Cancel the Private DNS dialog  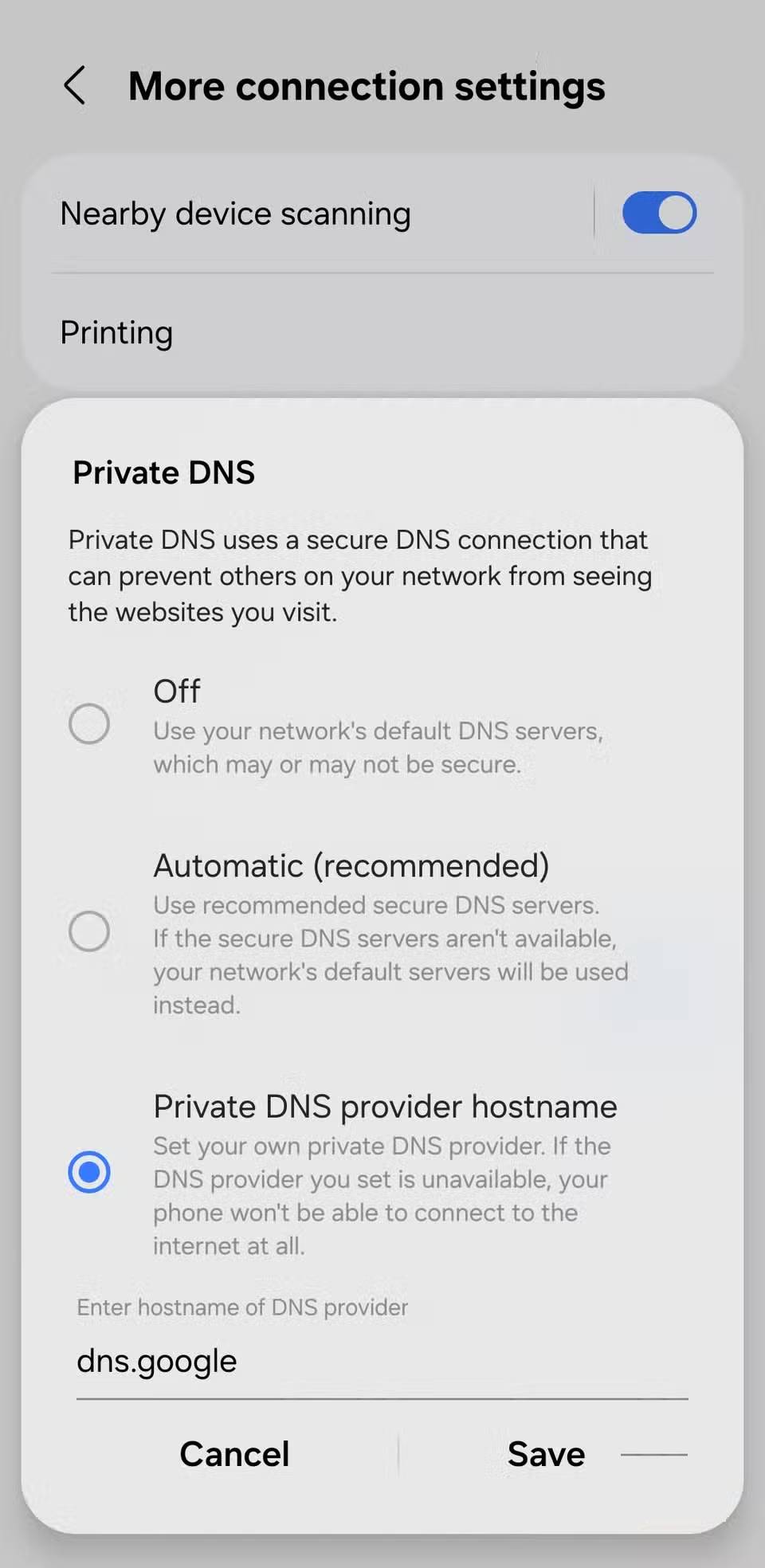pyautogui.click(x=234, y=1454)
